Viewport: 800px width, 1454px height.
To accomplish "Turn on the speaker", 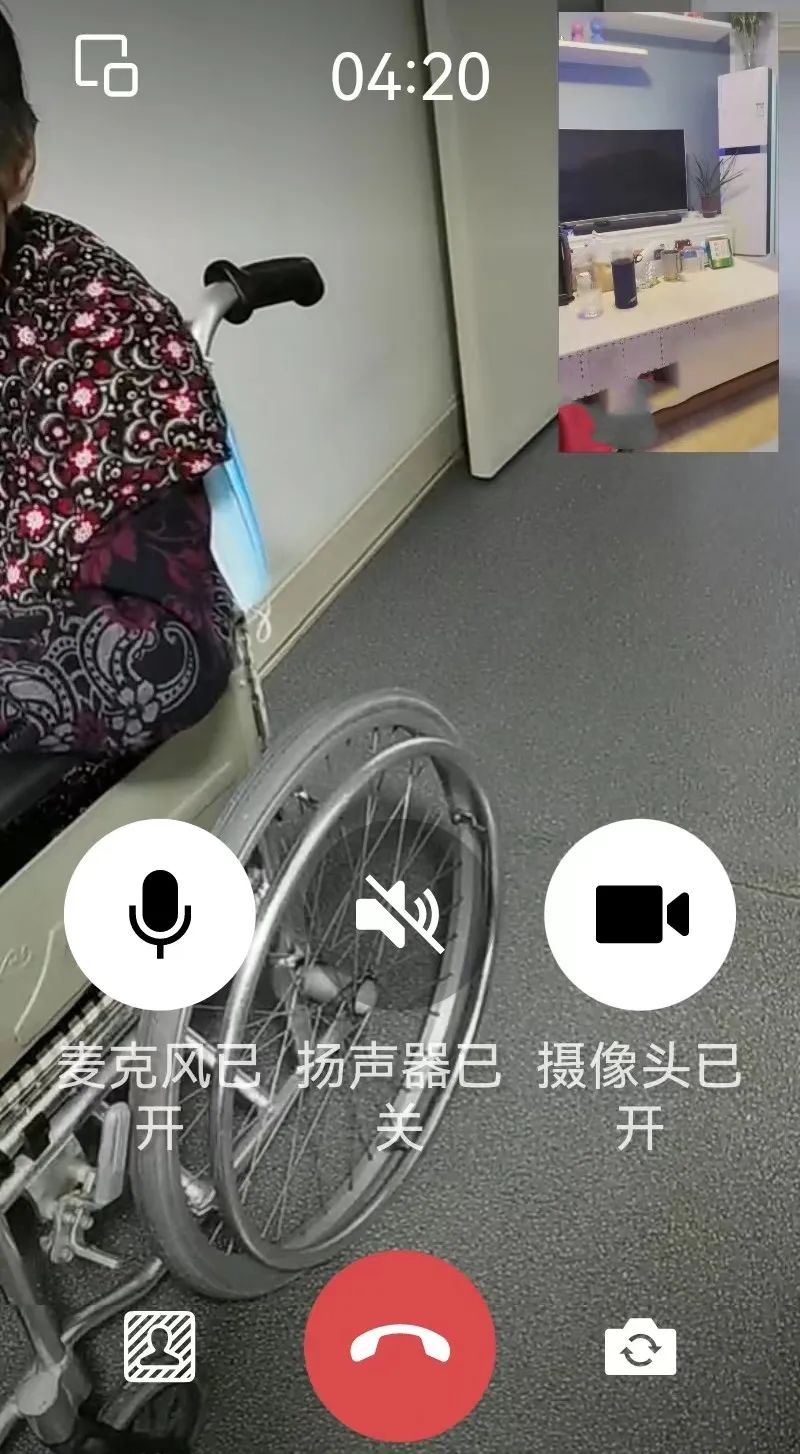I will (400, 914).
